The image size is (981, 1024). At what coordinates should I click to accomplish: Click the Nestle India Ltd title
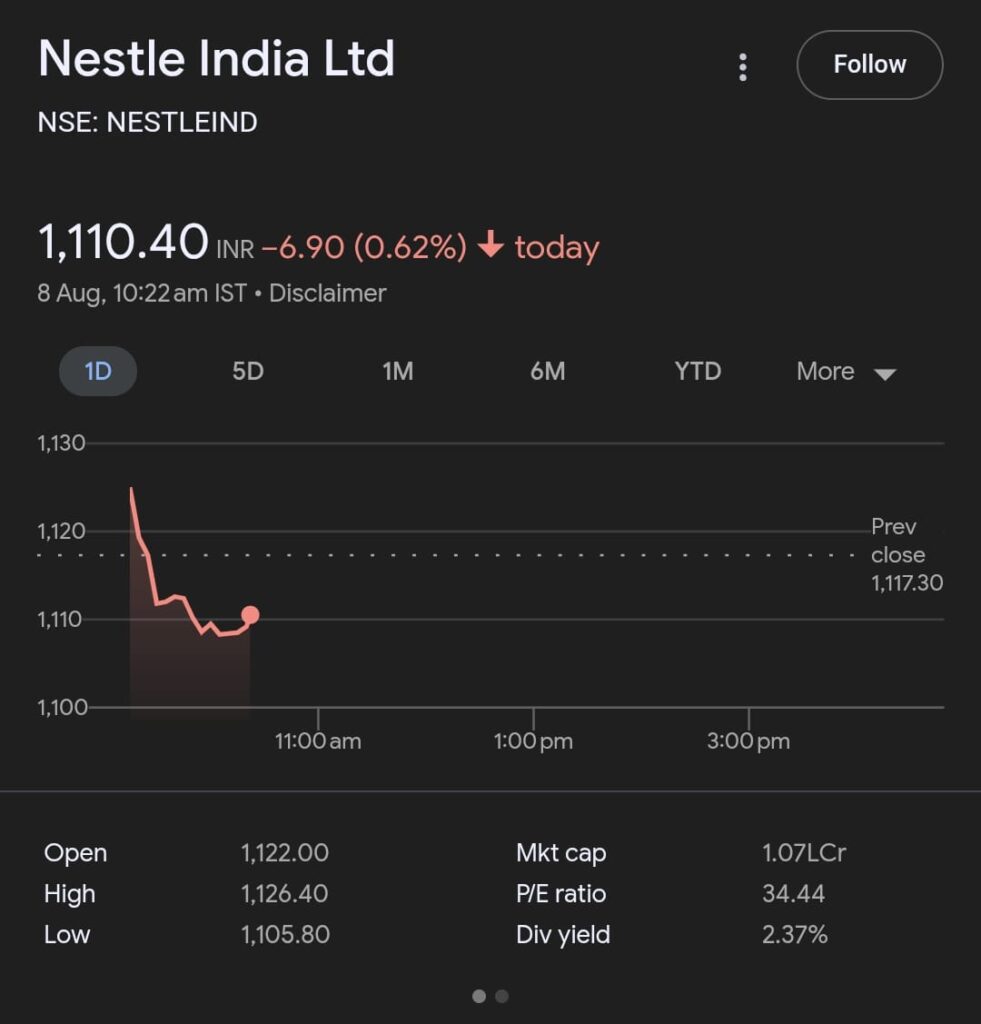pyautogui.click(x=216, y=58)
